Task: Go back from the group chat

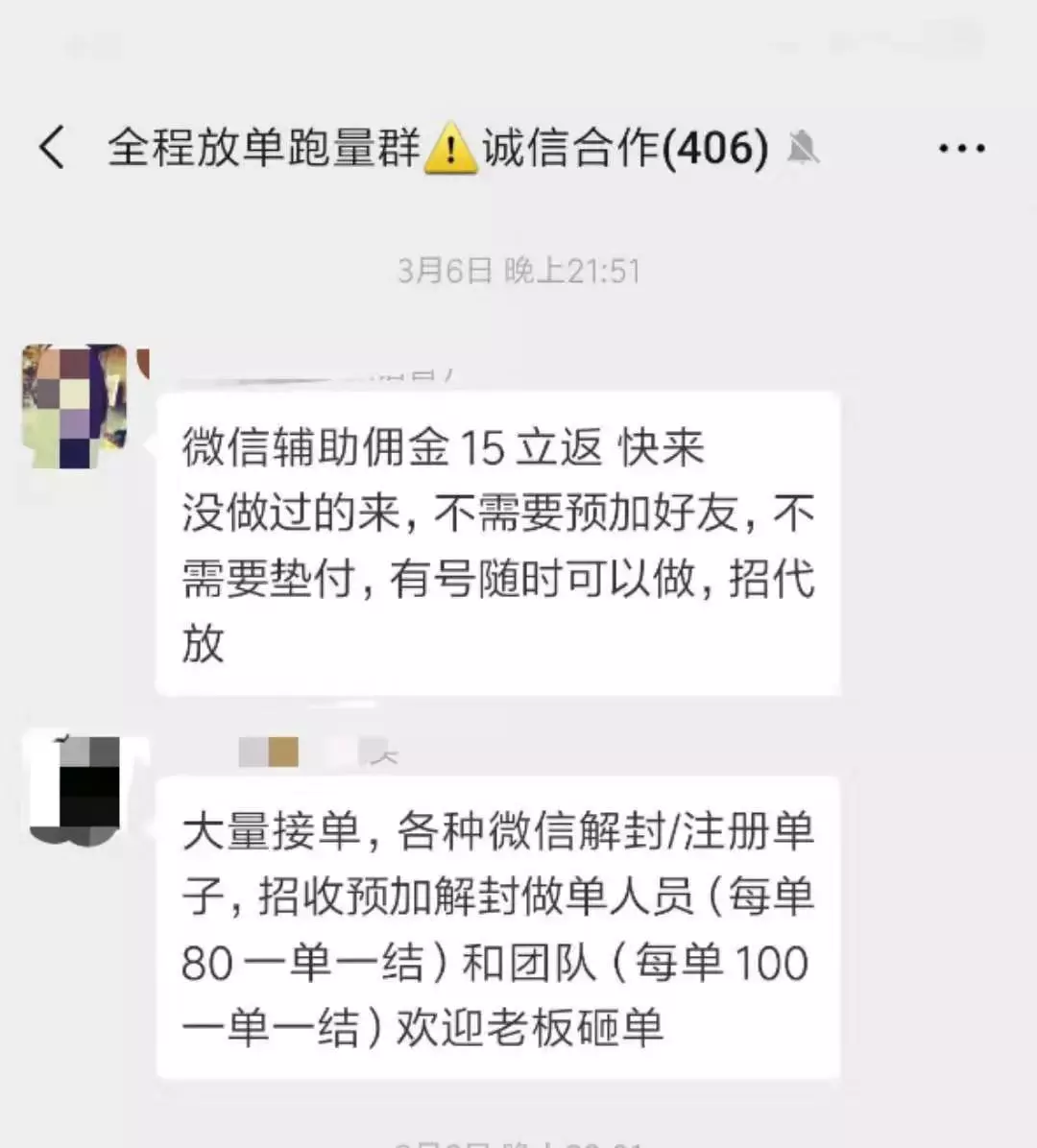Action: pyautogui.click(x=53, y=149)
